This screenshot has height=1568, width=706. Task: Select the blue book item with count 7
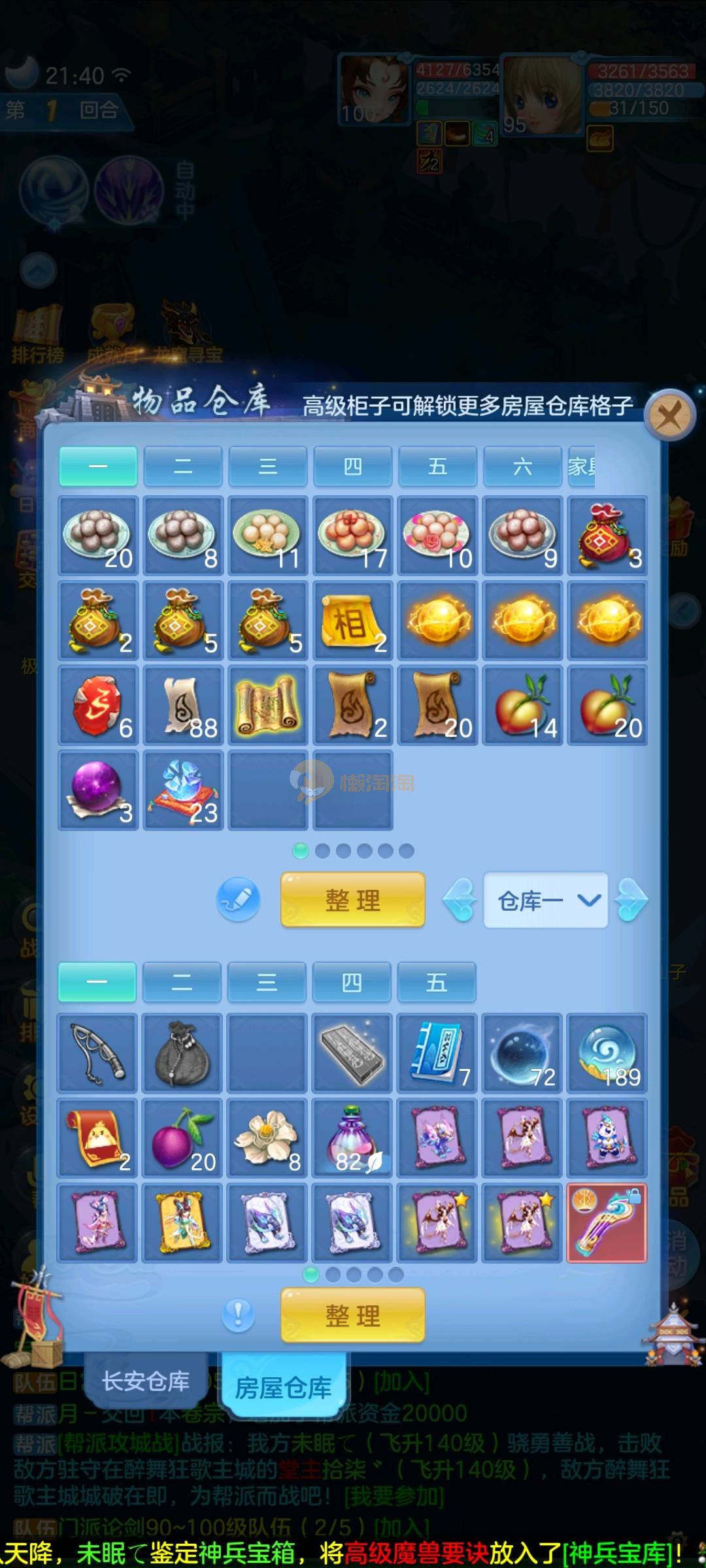pyautogui.click(x=437, y=1053)
